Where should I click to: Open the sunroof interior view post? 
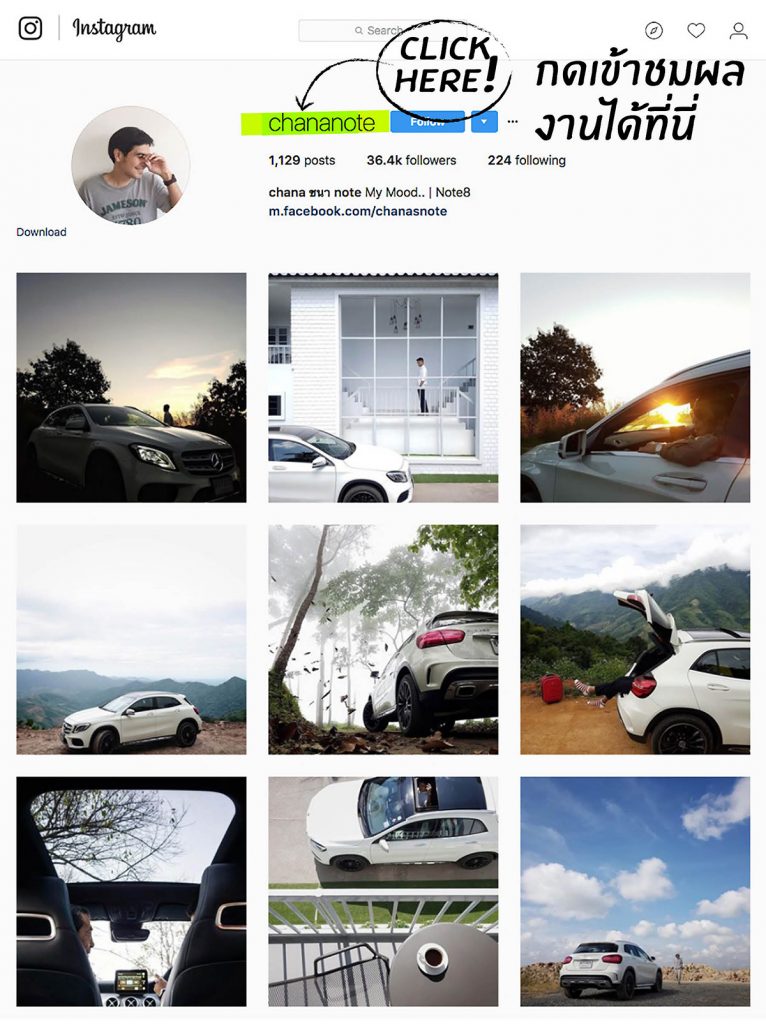coord(131,891)
